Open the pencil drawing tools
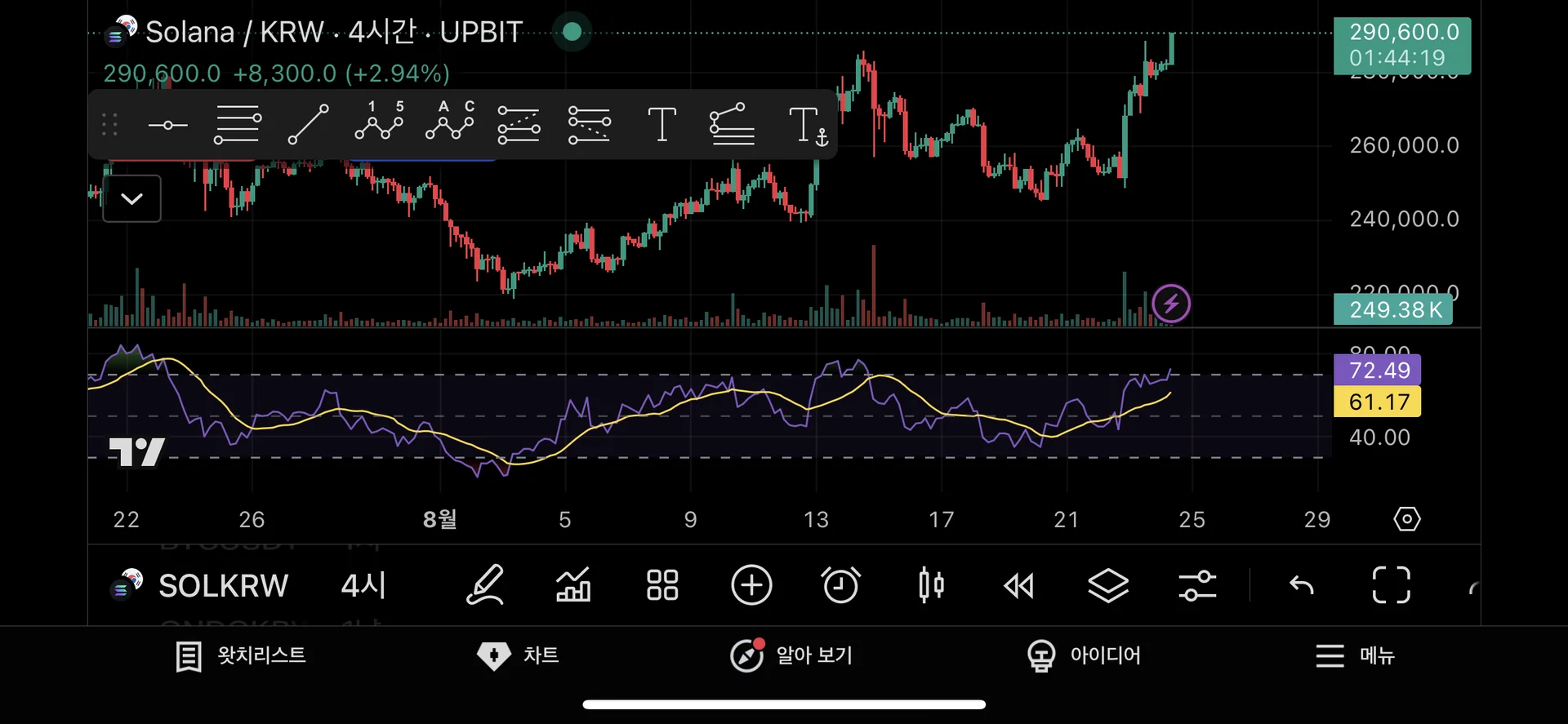The height and width of the screenshot is (724, 1568). 484,585
